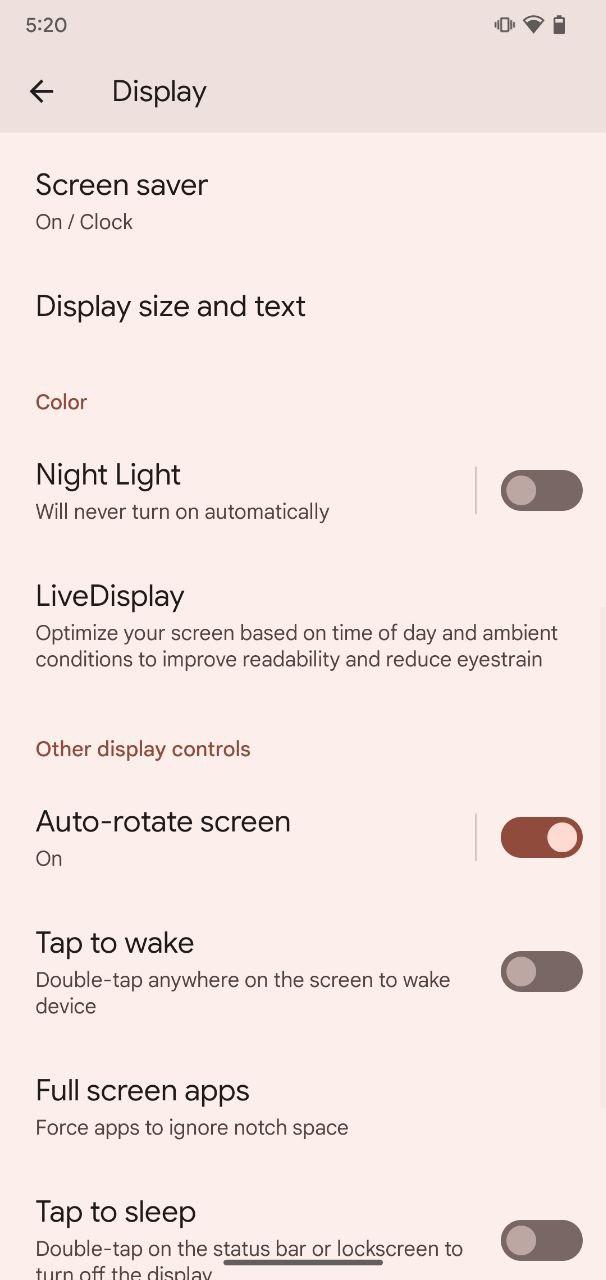Viewport: 606px width, 1280px height.
Task: Go back from Display settings
Action: [41, 91]
